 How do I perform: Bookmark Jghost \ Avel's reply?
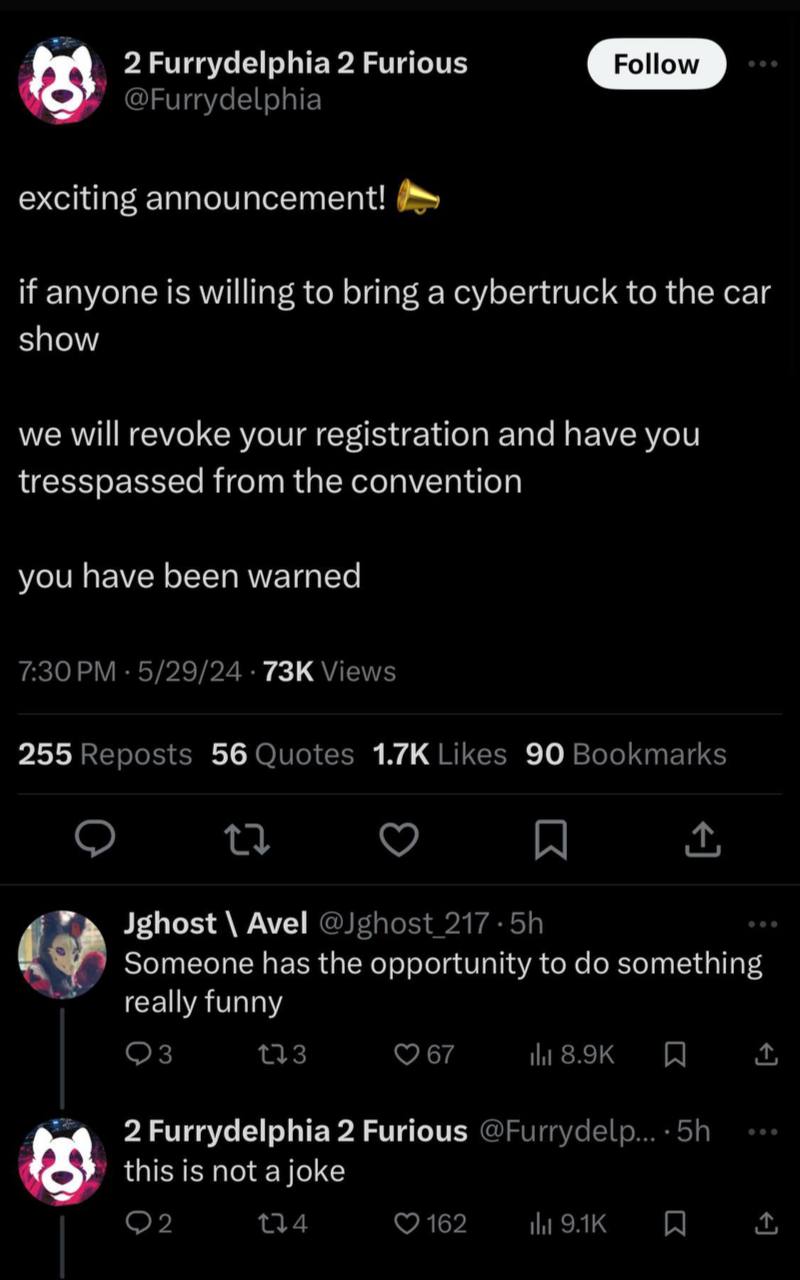click(x=676, y=1054)
